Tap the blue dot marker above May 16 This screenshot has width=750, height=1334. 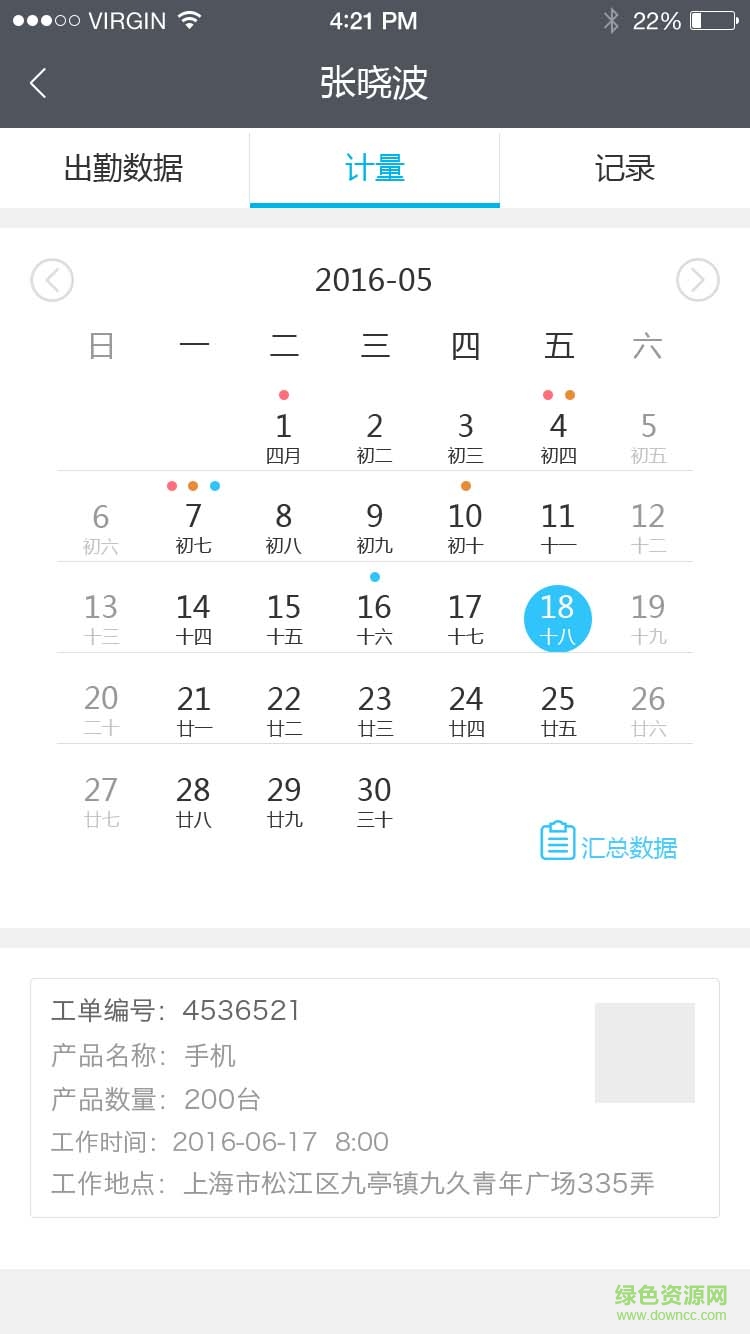coord(375,576)
